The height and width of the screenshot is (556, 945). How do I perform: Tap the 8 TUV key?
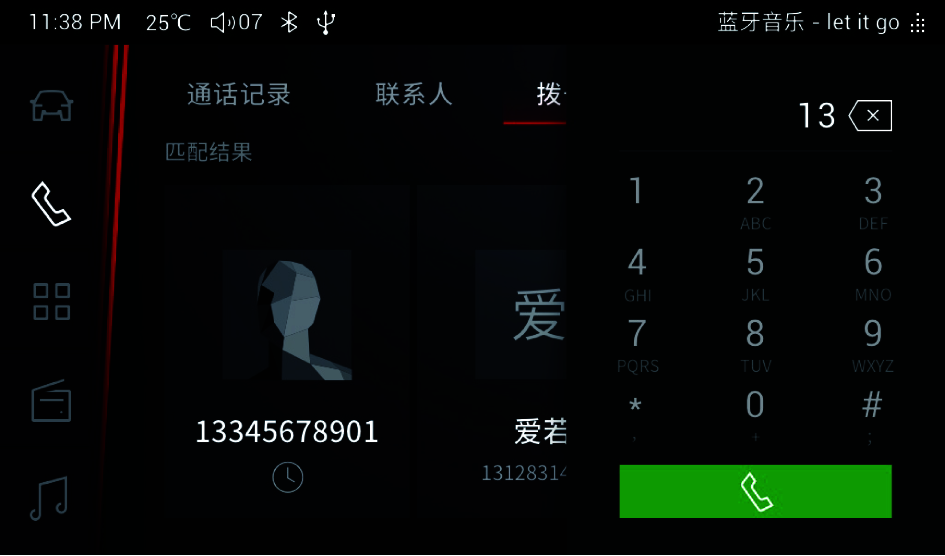(755, 343)
